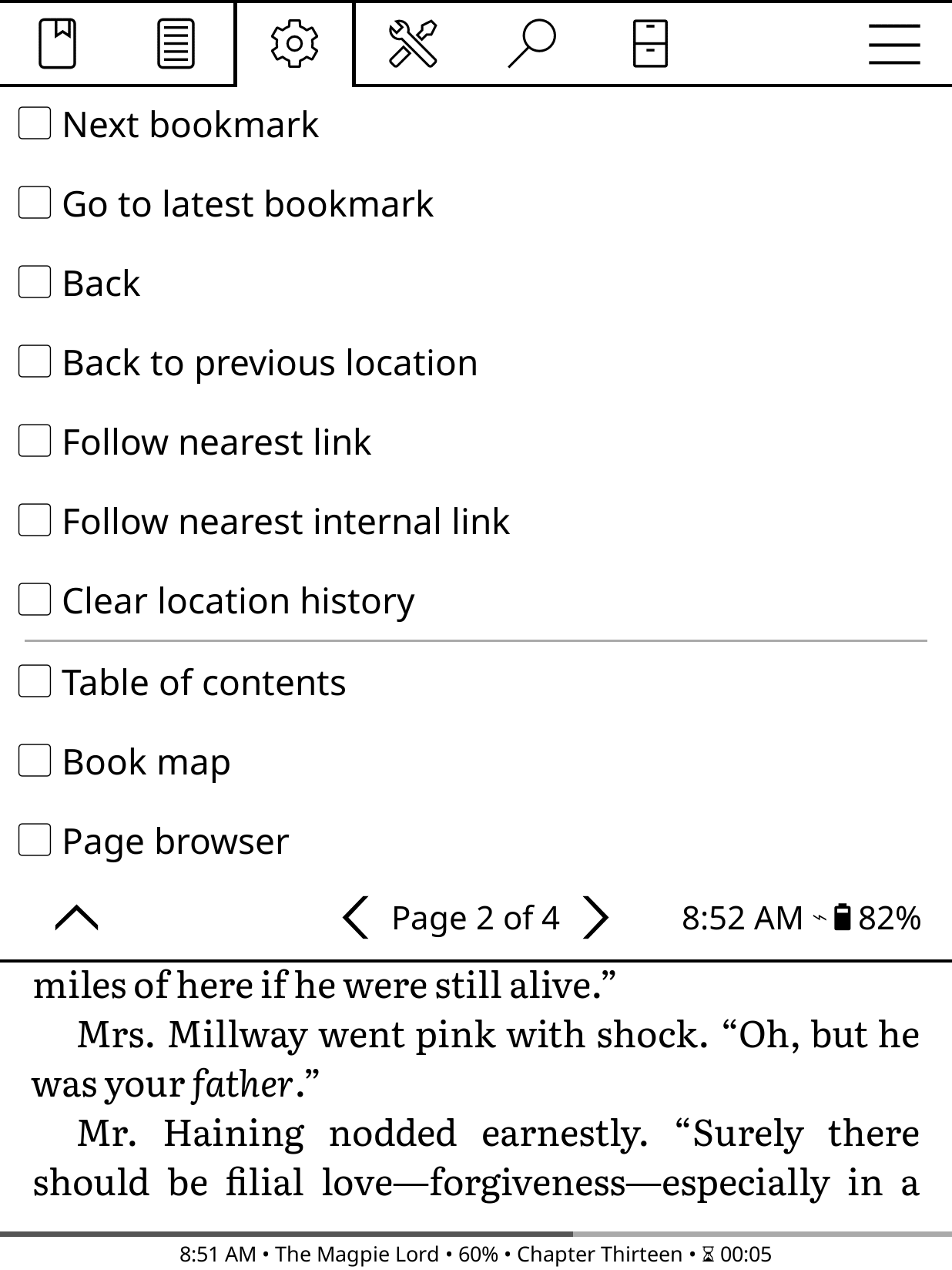This screenshot has width=952, height=1270.
Task: Enable the Page browser option
Action: (35, 841)
